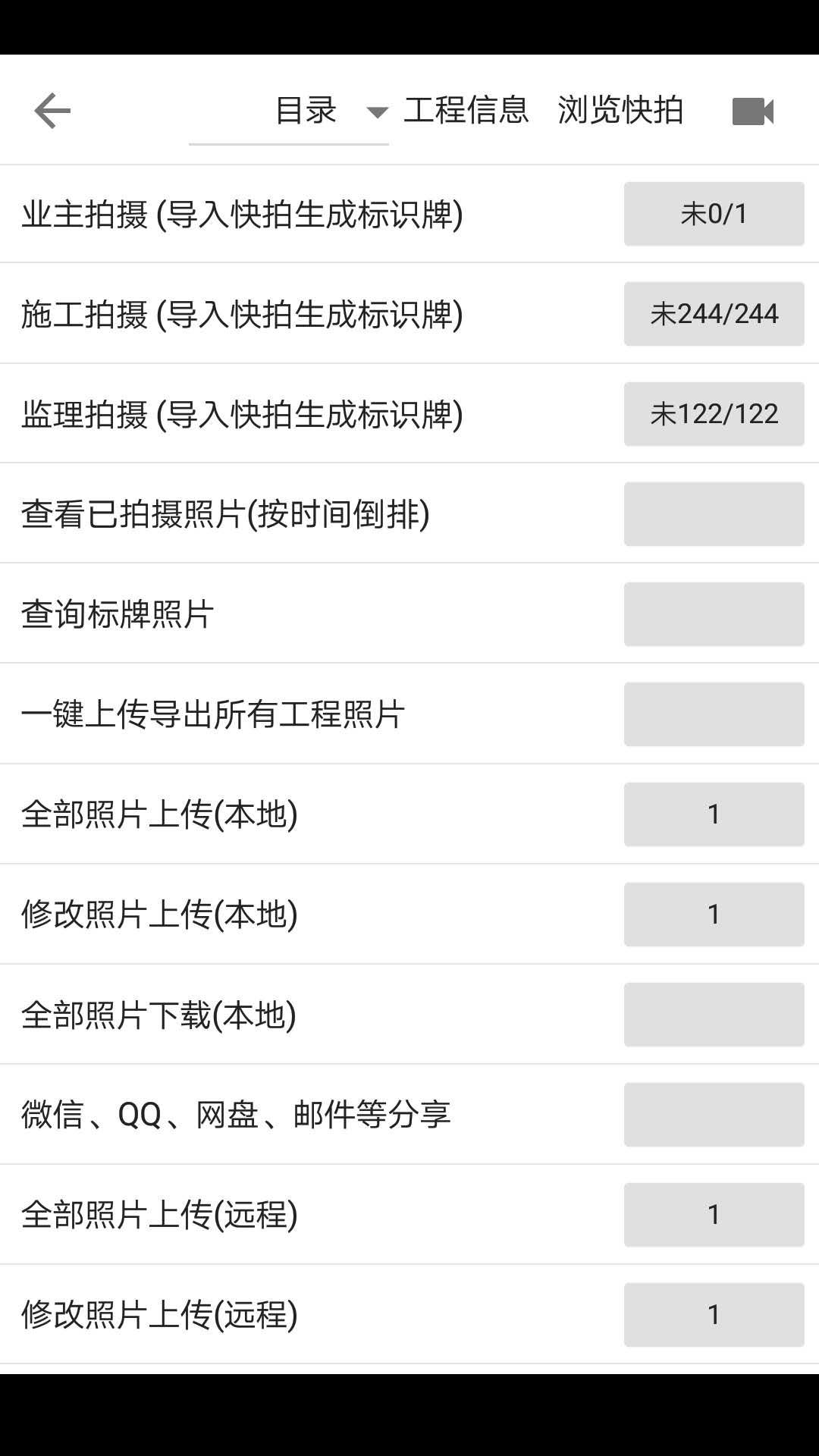View 查看已拍摄照片 sorted by time
819x1456 pixels.
coord(303,513)
